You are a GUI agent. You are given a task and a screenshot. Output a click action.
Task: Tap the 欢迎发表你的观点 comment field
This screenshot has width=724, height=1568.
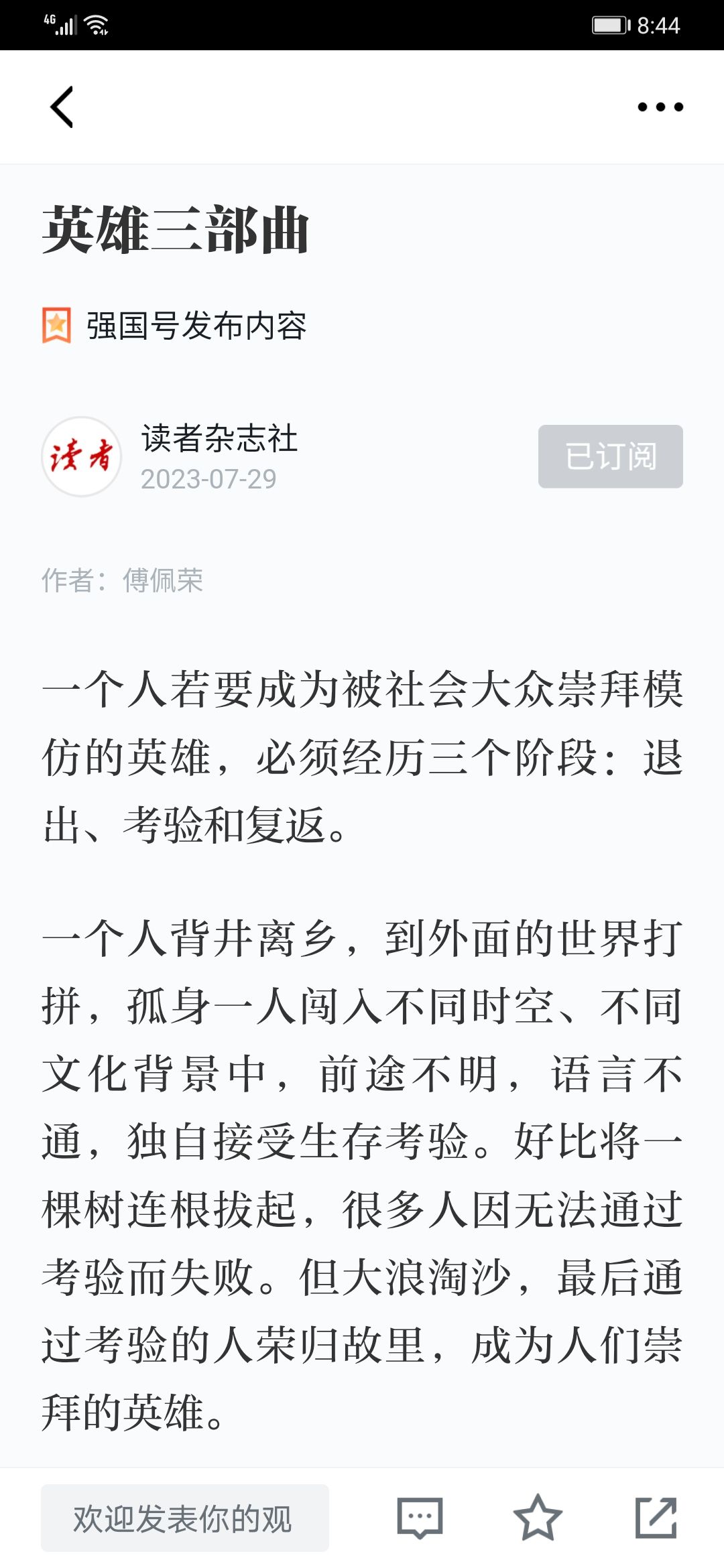tap(185, 1518)
